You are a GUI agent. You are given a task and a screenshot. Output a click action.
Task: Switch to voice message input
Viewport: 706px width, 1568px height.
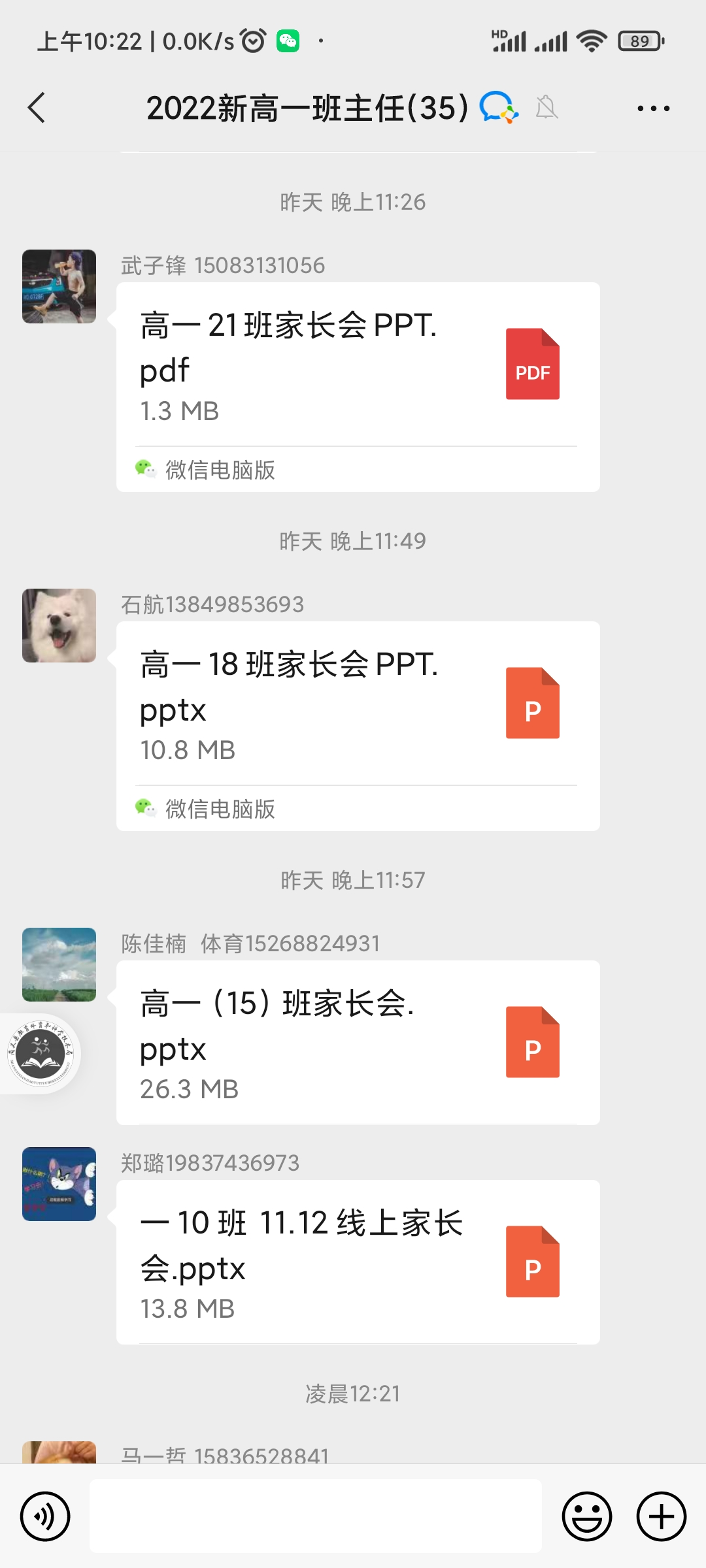tap(45, 1516)
